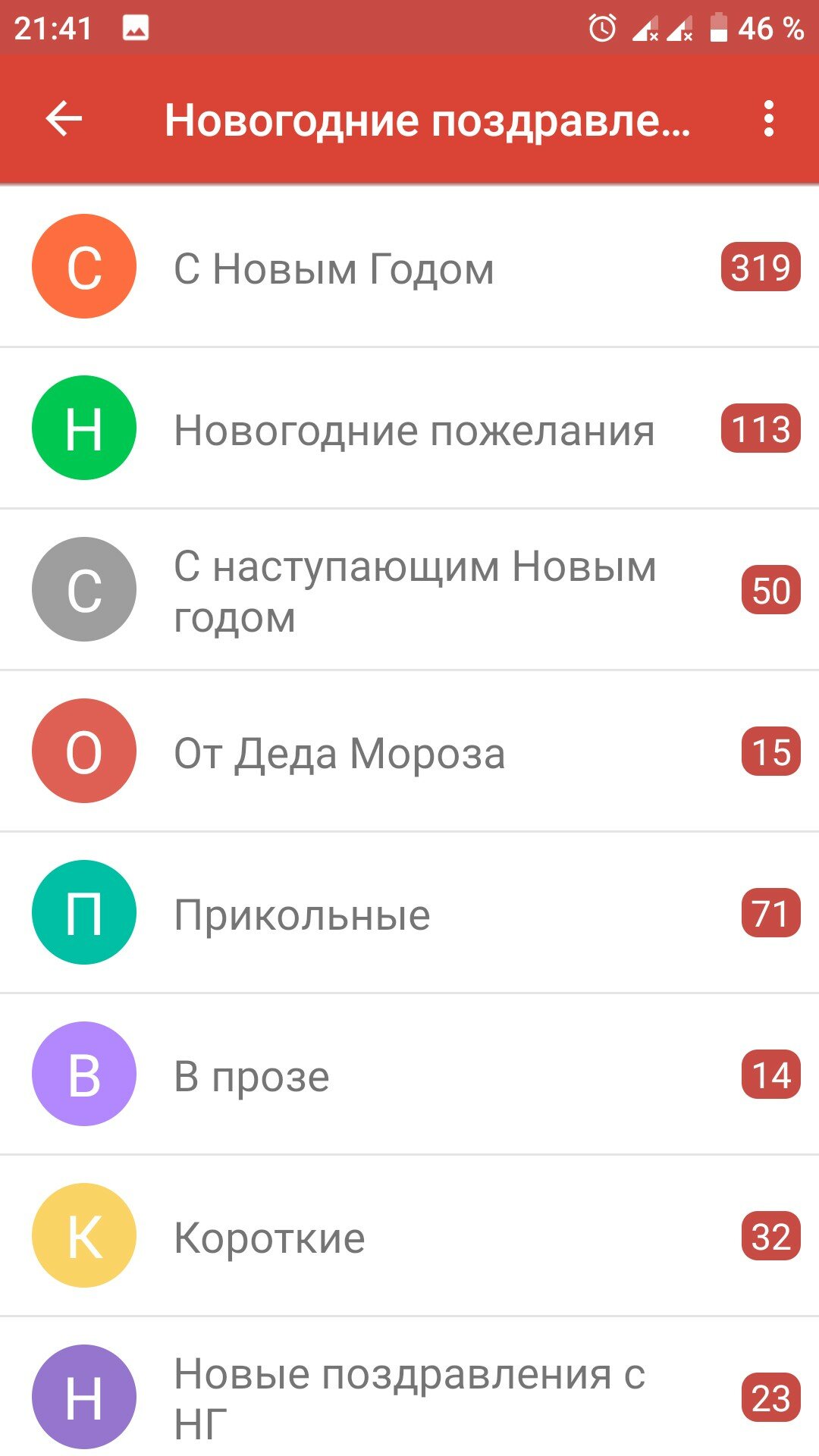Open the "С Новым Годом" category
Viewport: 819px width, 1456px height.
[409, 267]
